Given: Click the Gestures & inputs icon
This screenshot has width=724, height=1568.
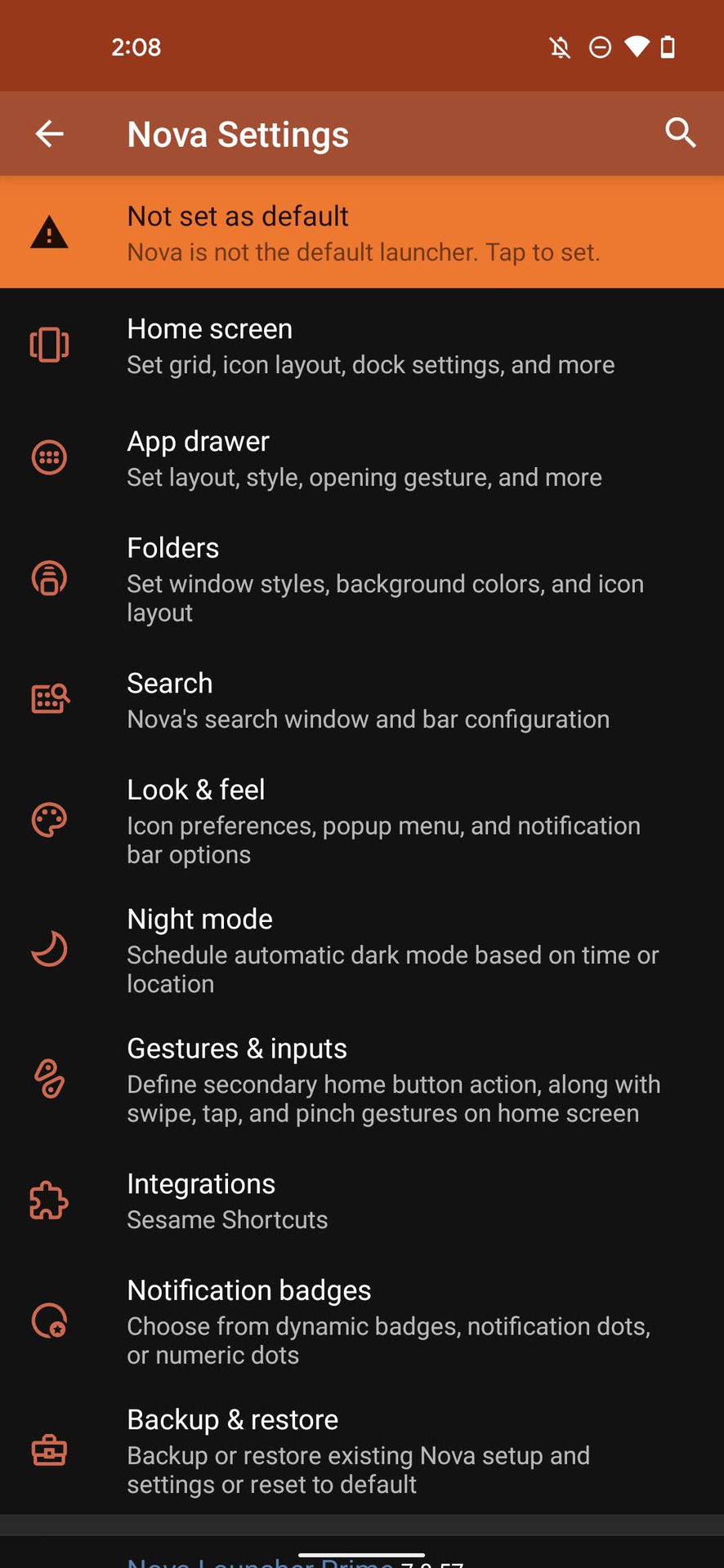Looking at the screenshot, I should coord(49,1080).
